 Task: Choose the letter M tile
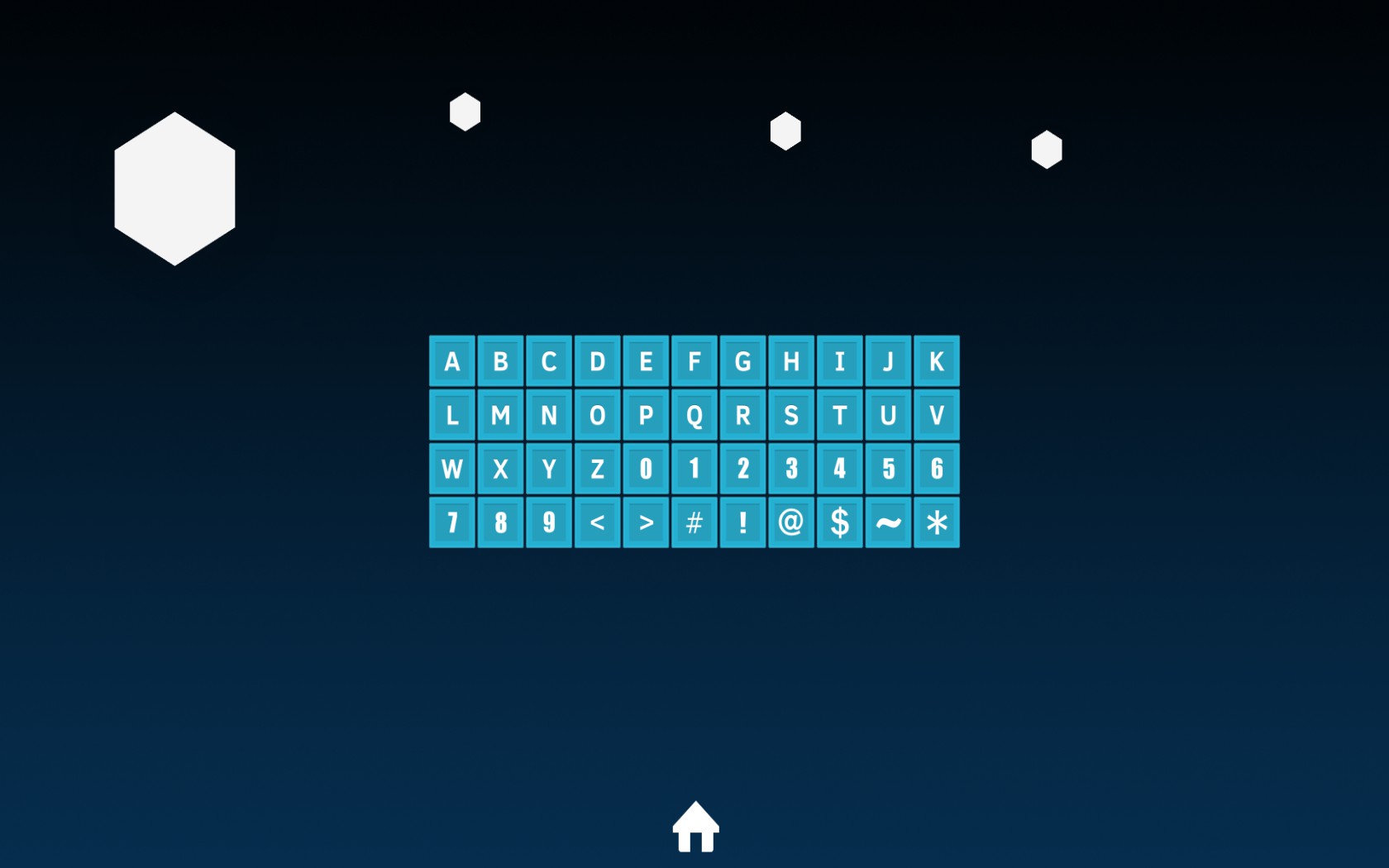click(500, 415)
